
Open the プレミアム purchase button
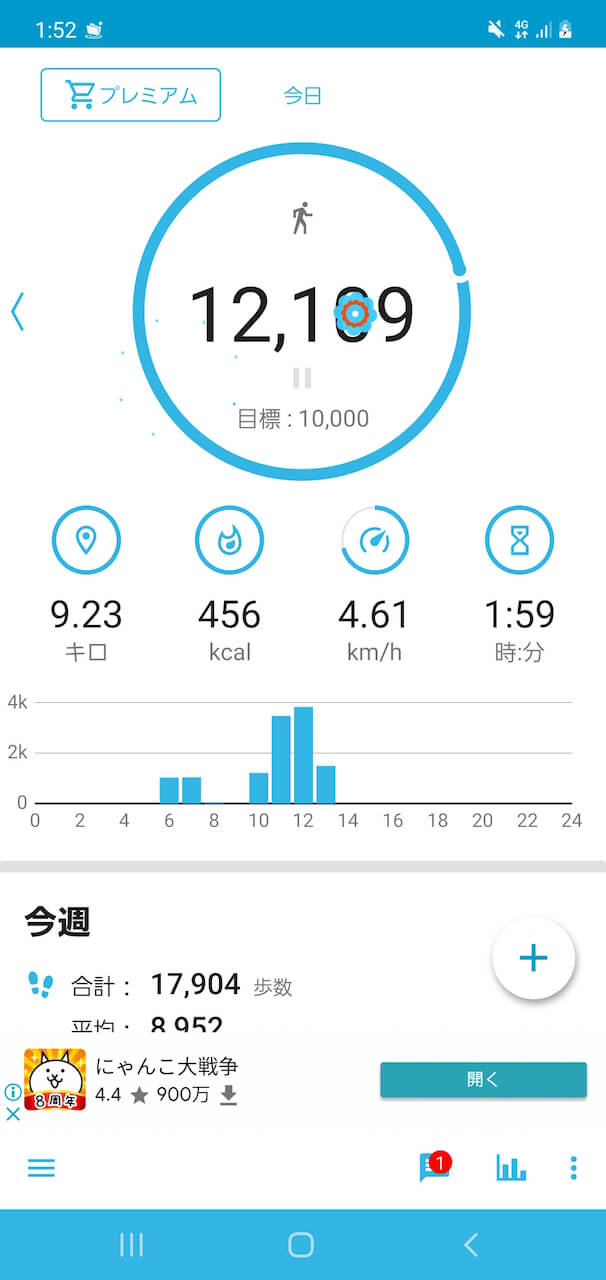click(130, 95)
